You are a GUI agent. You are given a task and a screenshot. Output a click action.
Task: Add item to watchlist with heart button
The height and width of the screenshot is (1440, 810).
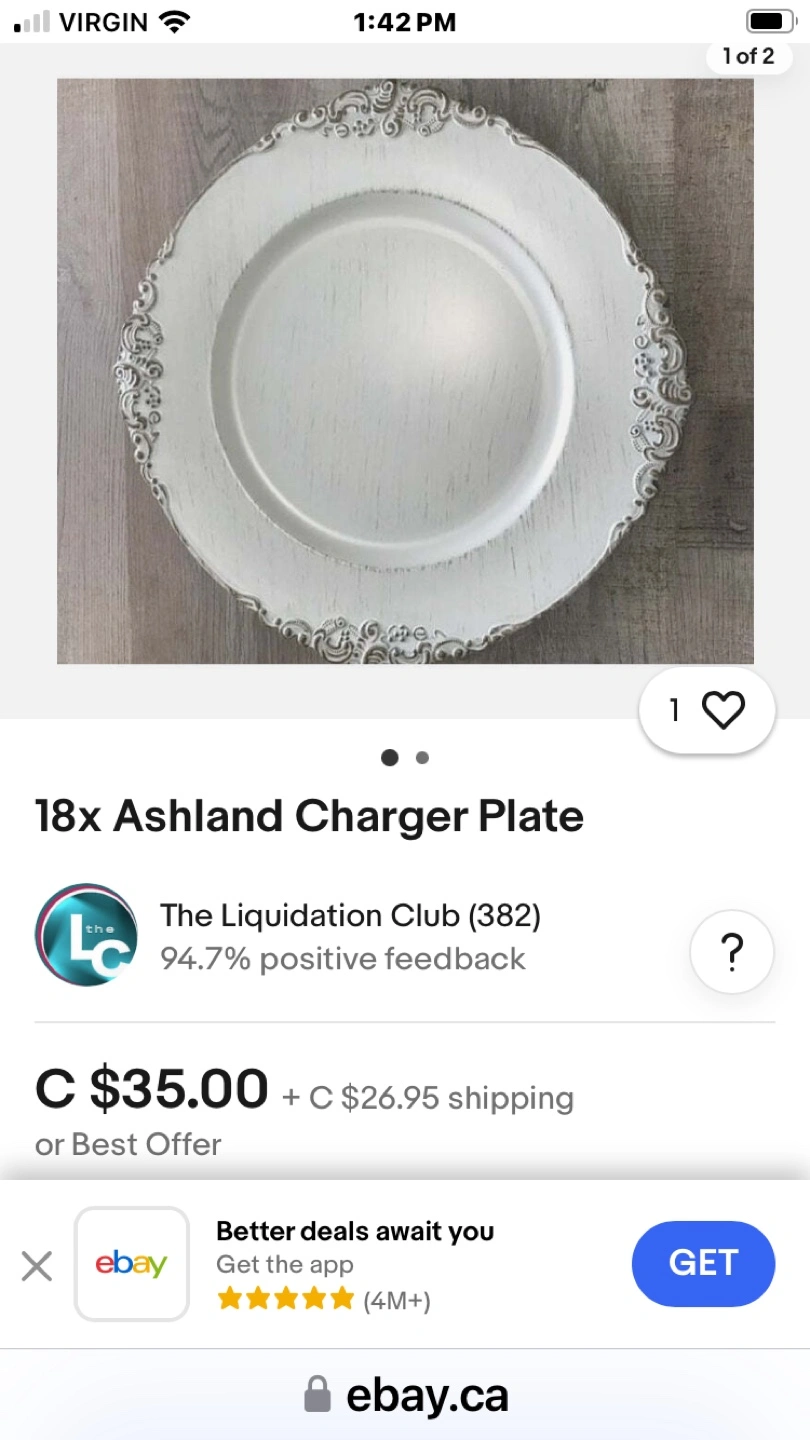[708, 711]
